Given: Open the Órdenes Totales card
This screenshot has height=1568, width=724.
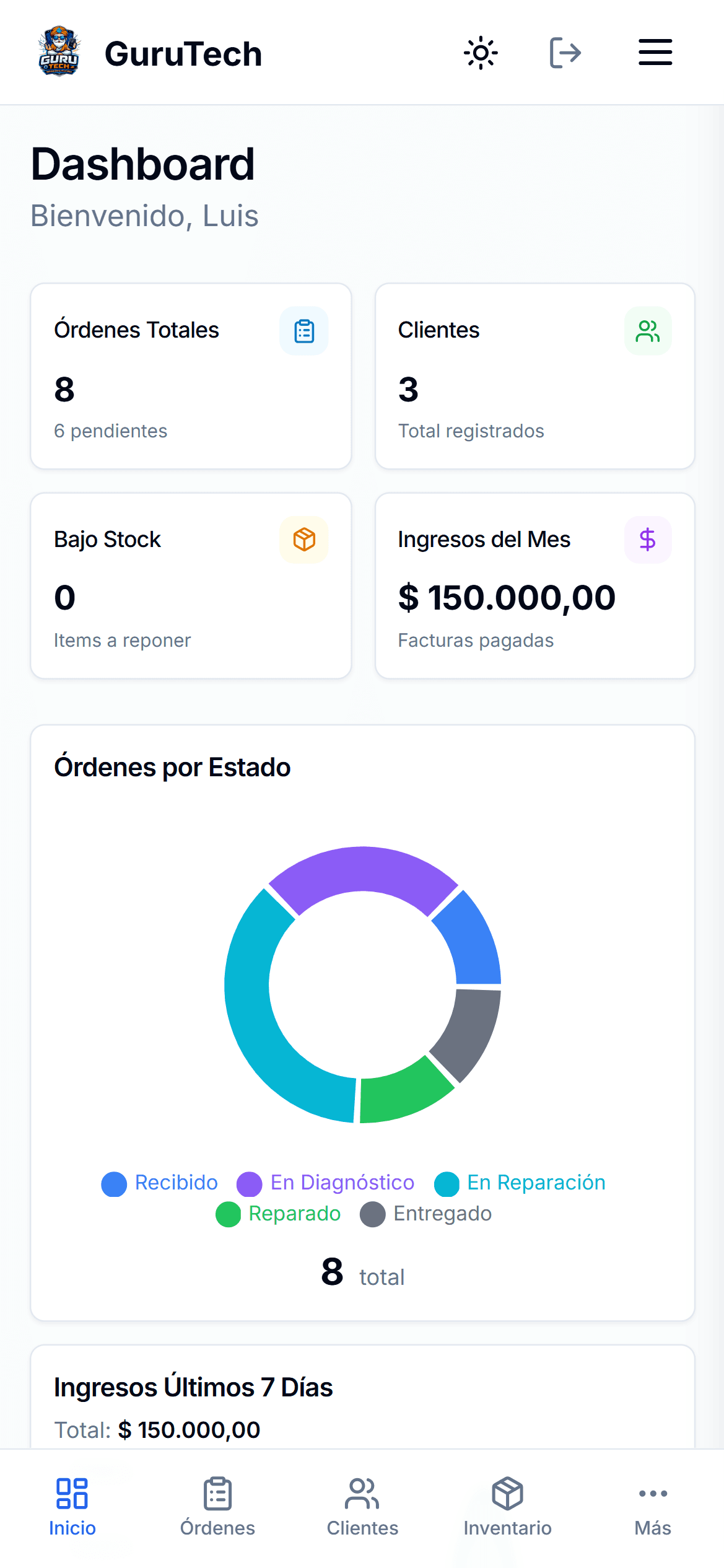Looking at the screenshot, I should 191,376.
